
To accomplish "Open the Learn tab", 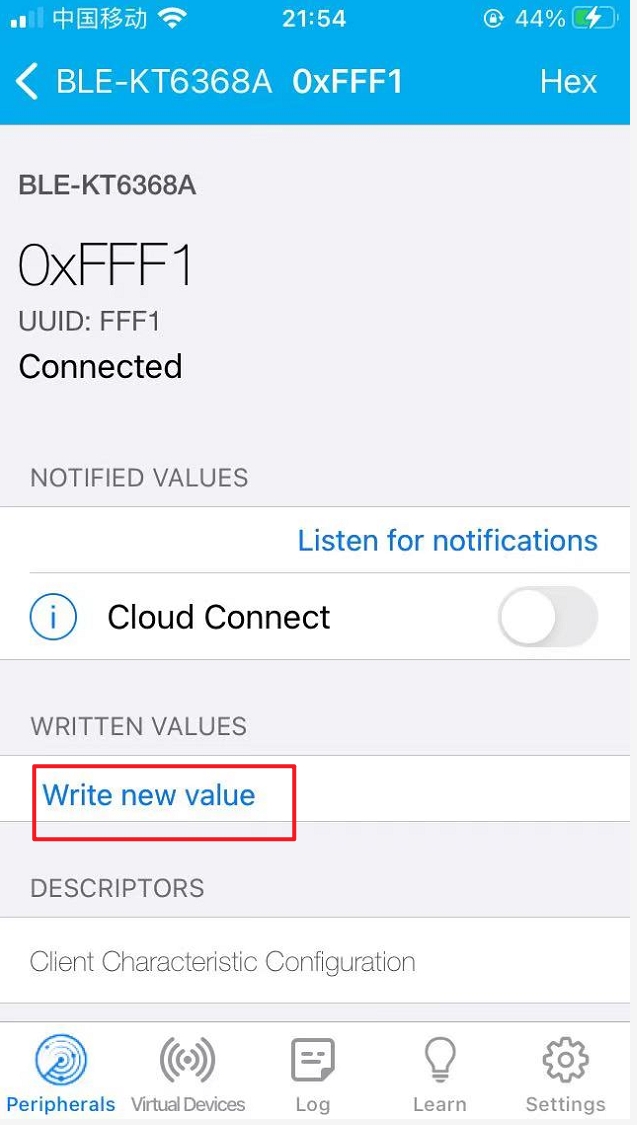I will coord(439,1075).
